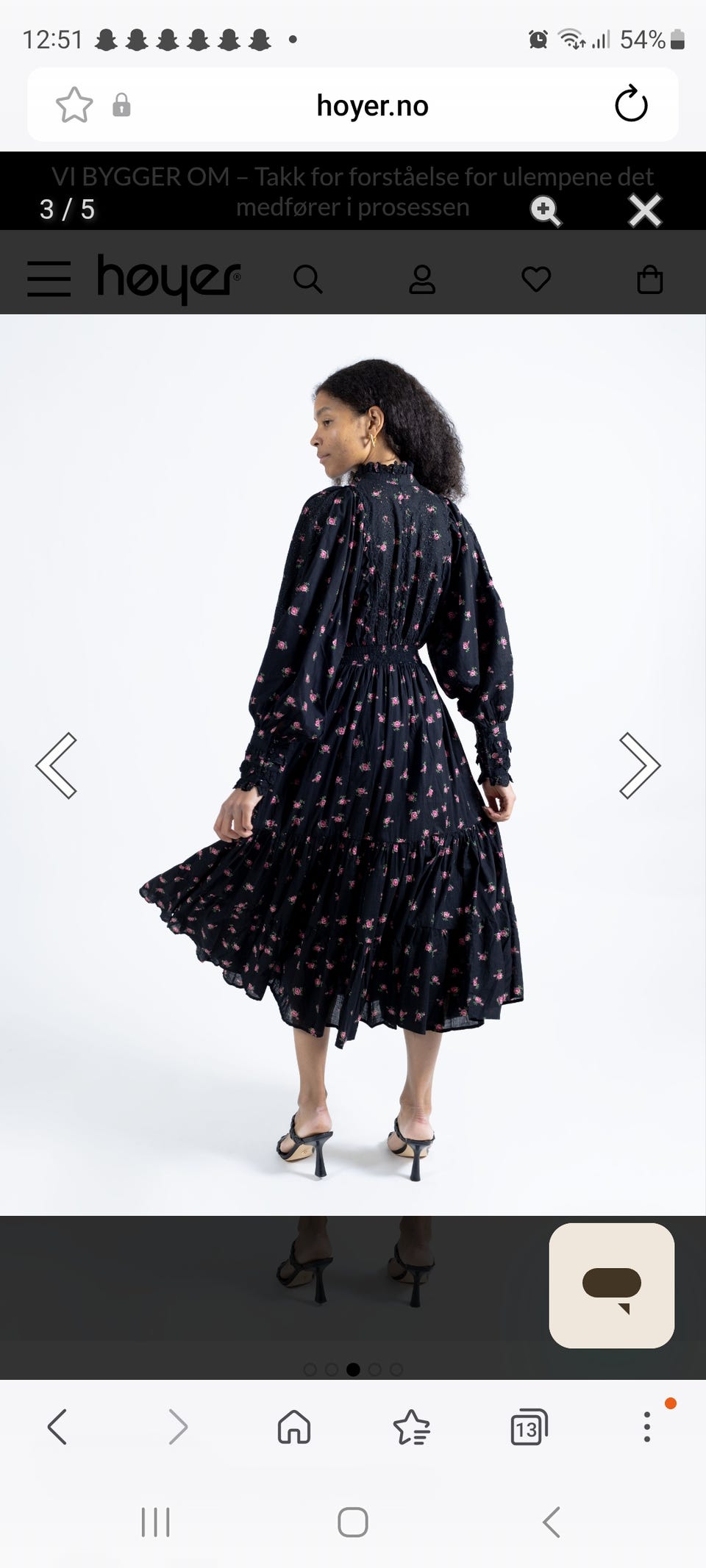This screenshot has width=706, height=1568.
Task: Navigate back in browser history
Action: (x=57, y=1427)
